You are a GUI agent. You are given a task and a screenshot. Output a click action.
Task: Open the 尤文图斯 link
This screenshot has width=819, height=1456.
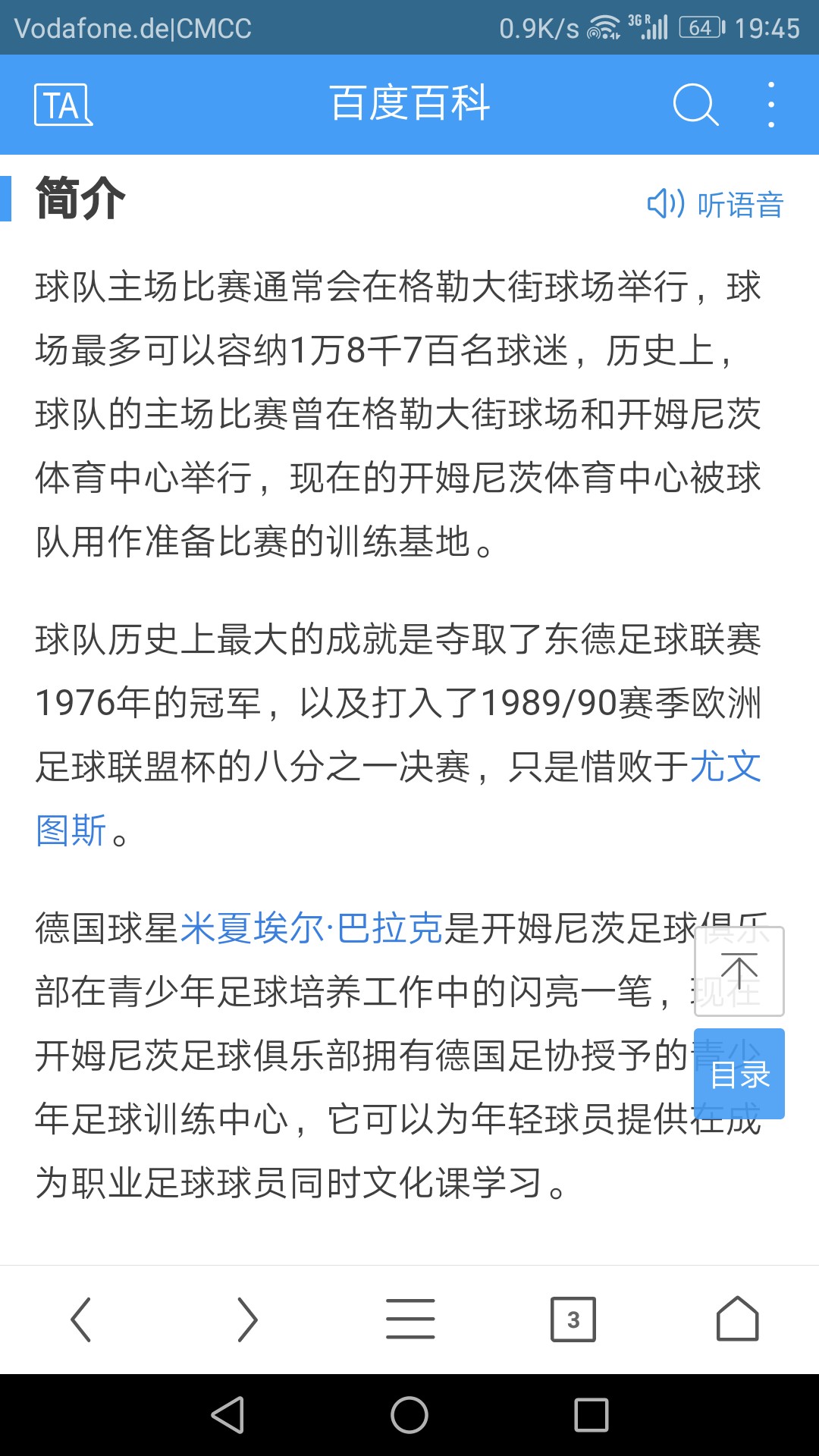(726, 766)
